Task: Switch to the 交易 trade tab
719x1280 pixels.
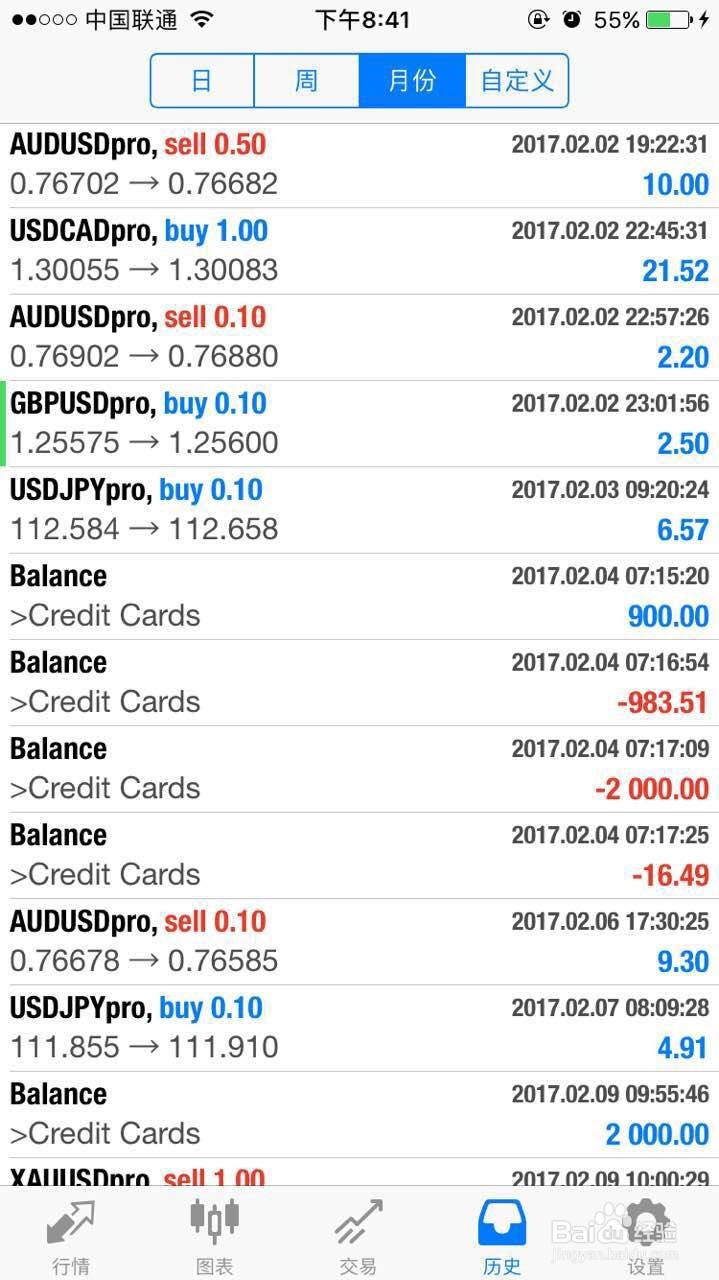Action: pyautogui.click(x=358, y=1237)
